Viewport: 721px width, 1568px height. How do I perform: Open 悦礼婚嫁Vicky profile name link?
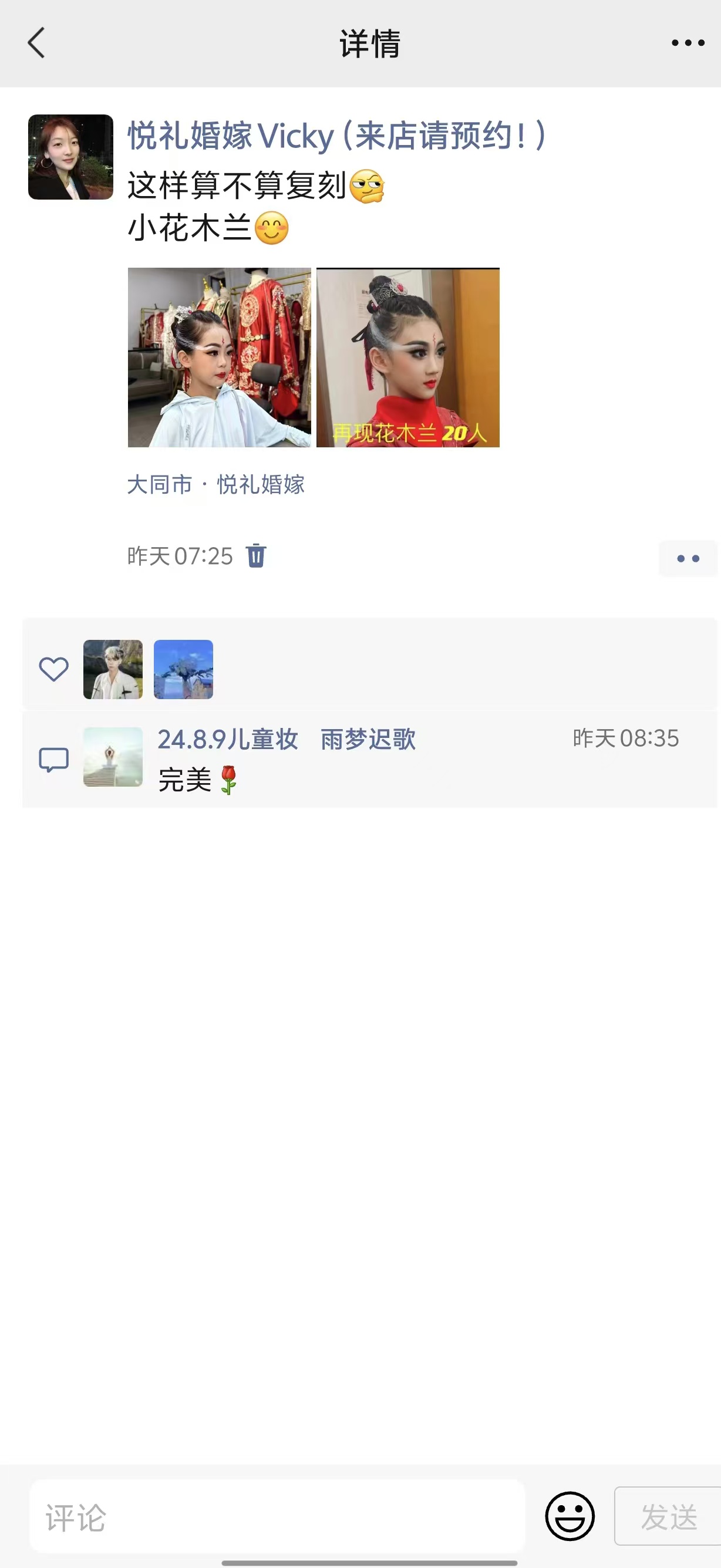336,136
